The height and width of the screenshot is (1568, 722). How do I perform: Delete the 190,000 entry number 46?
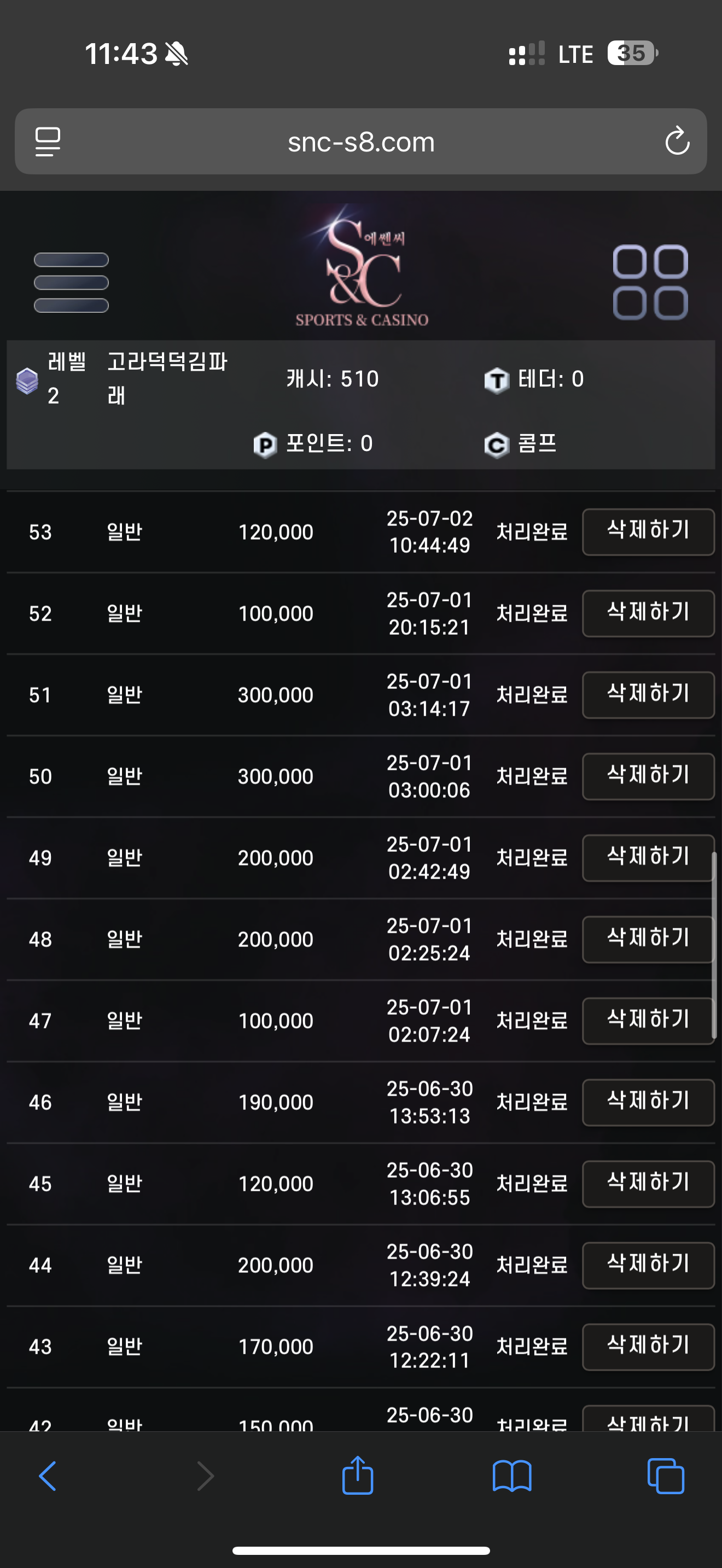click(648, 1102)
